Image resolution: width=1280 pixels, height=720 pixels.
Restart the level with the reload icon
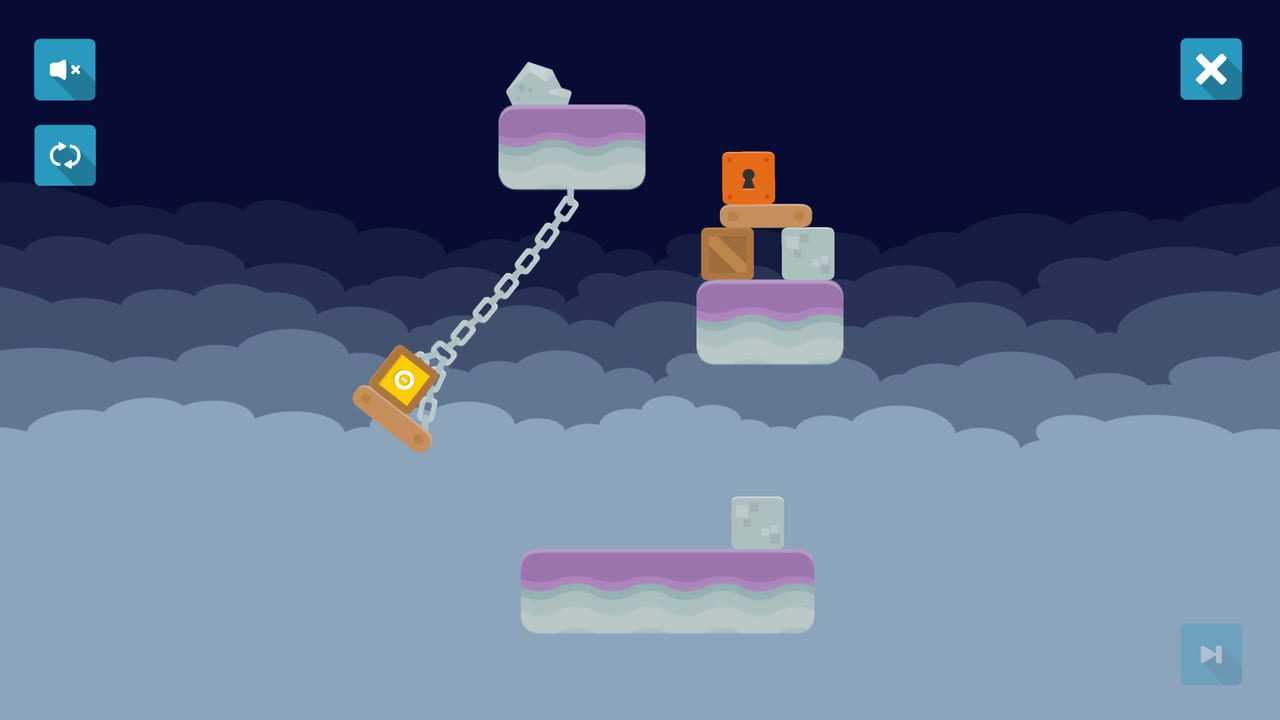(65, 155)
